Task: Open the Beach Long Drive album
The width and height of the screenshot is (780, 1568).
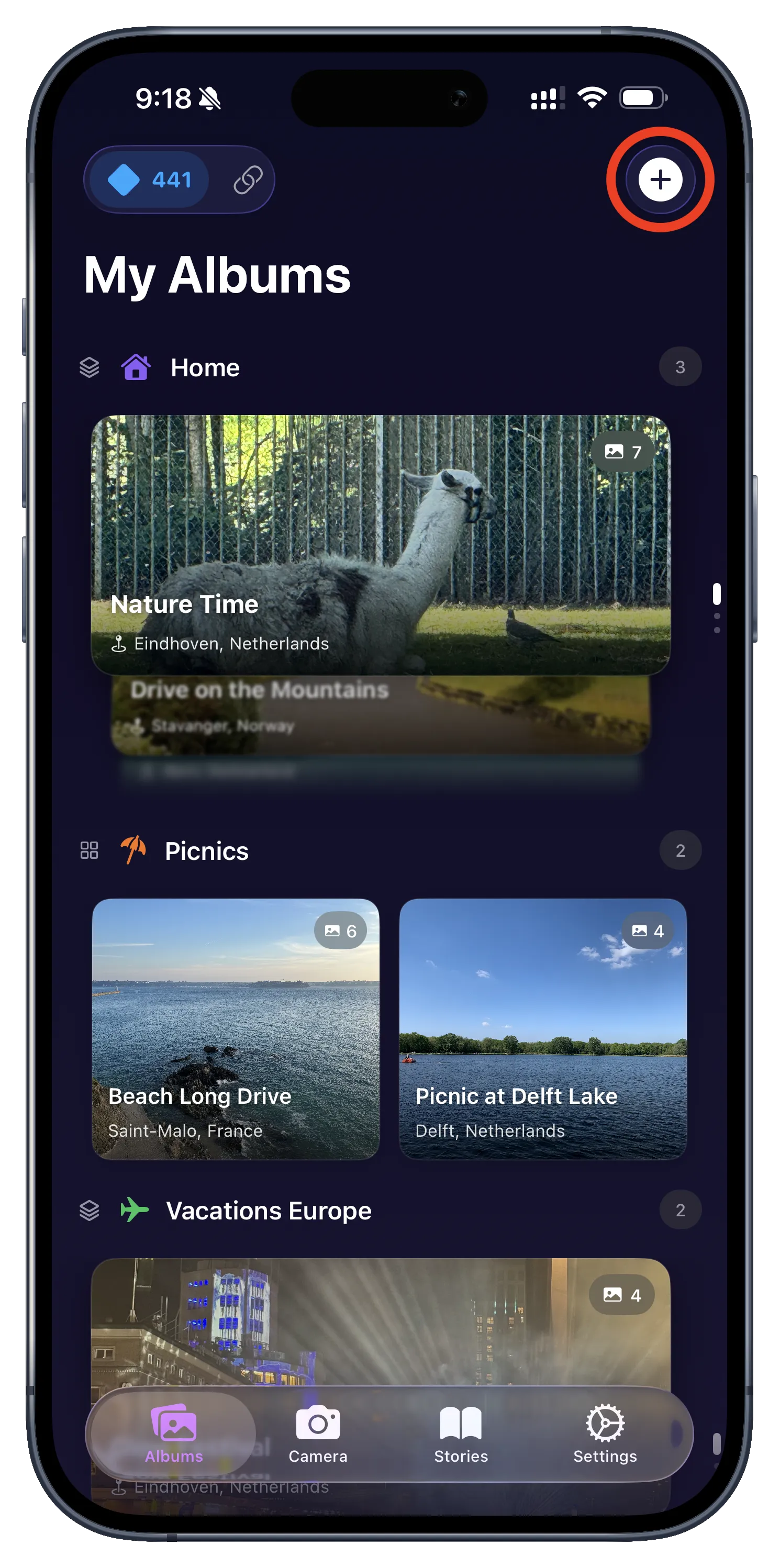Action: (236, 1029)
